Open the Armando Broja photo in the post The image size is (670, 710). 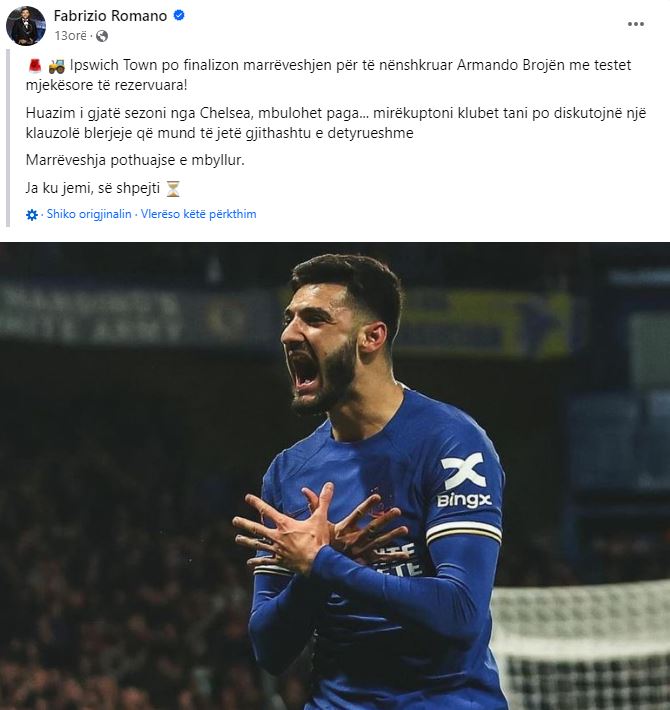click(x=335, y=476)
